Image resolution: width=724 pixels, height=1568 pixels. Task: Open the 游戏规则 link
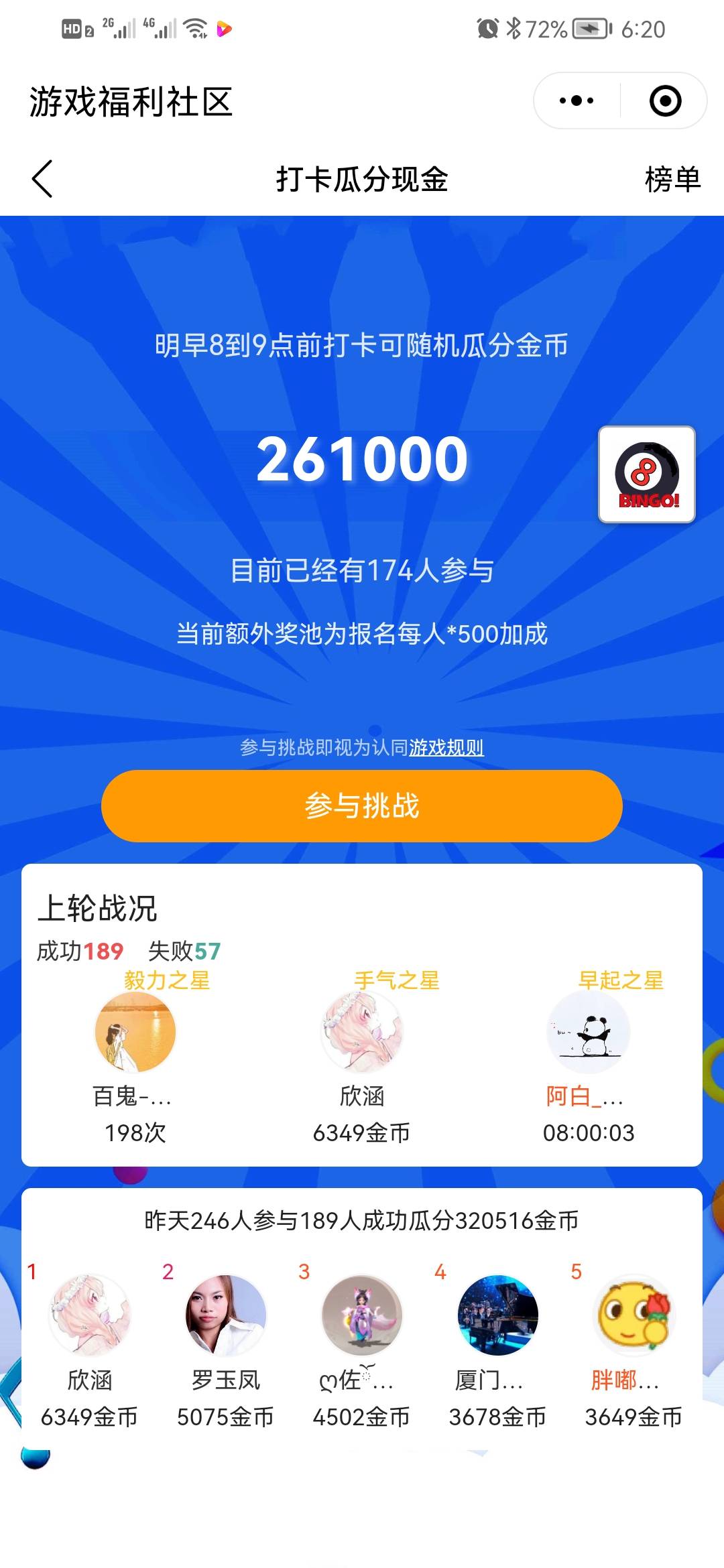[446, 747]
